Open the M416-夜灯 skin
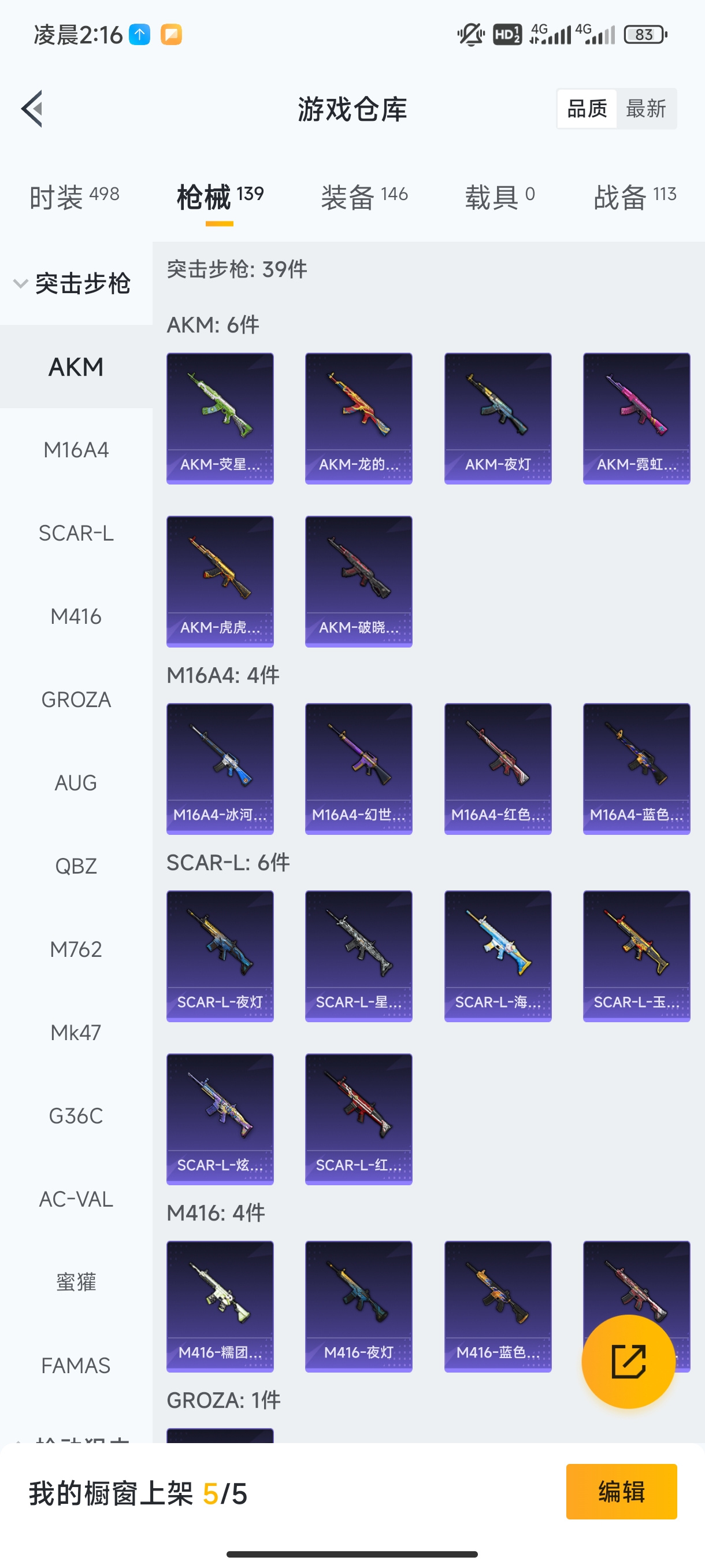This screenshot has height=1568, width=705. [358, 1306]
